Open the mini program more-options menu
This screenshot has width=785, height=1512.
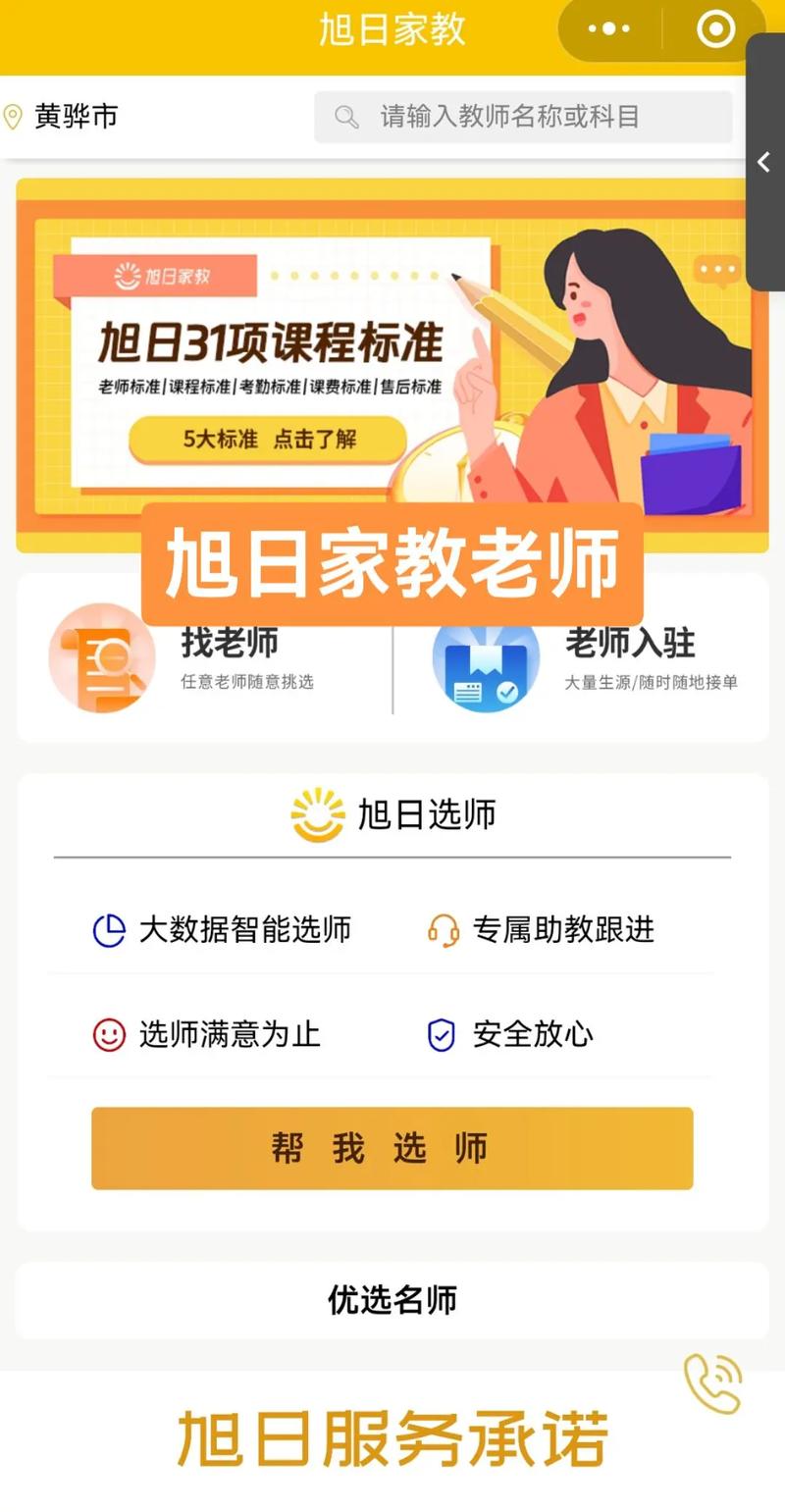[x=609, y=29]
